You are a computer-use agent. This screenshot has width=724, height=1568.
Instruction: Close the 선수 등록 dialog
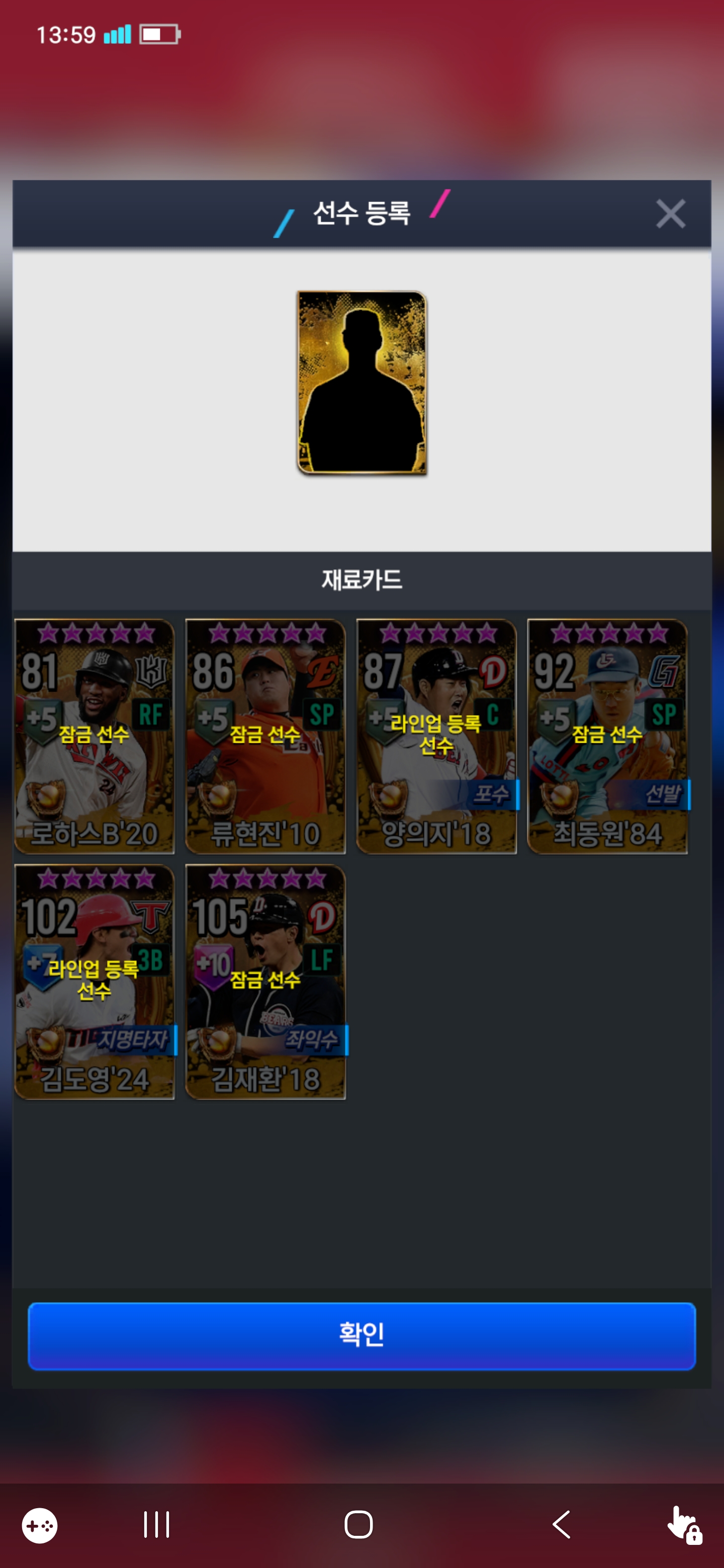point(670,214)
